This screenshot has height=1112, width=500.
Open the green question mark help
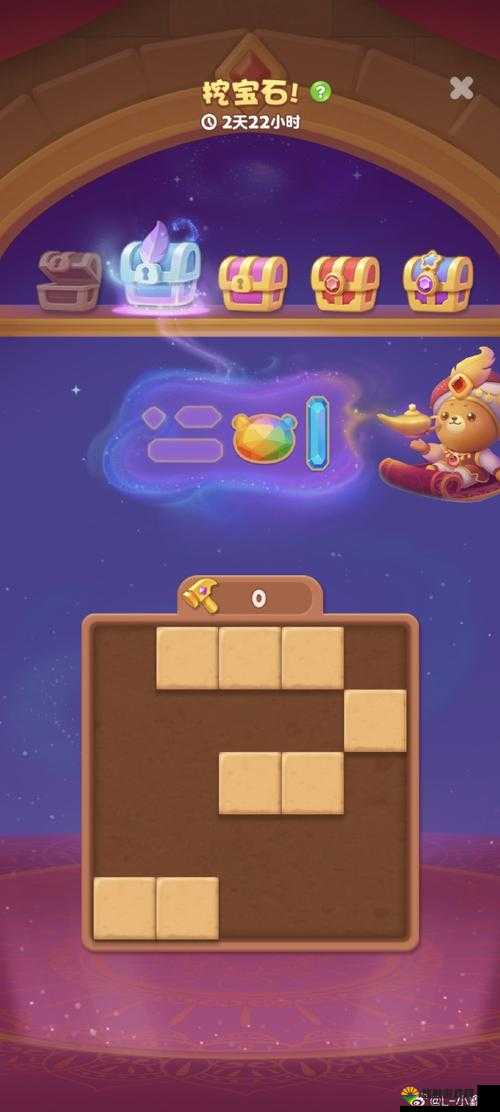coord(322,91)
